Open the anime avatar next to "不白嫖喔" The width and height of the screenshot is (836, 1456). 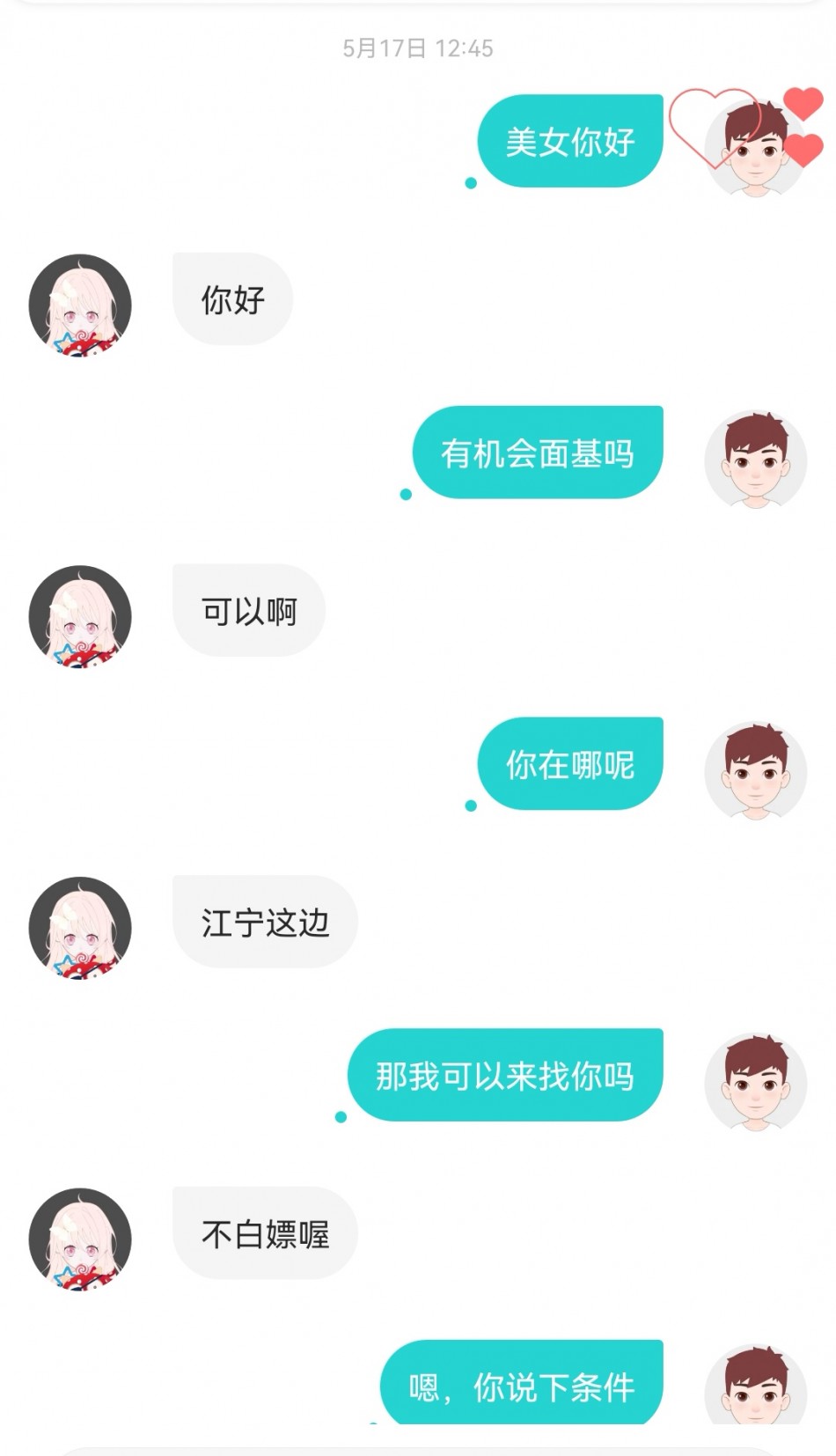[x=80, y=1239]
